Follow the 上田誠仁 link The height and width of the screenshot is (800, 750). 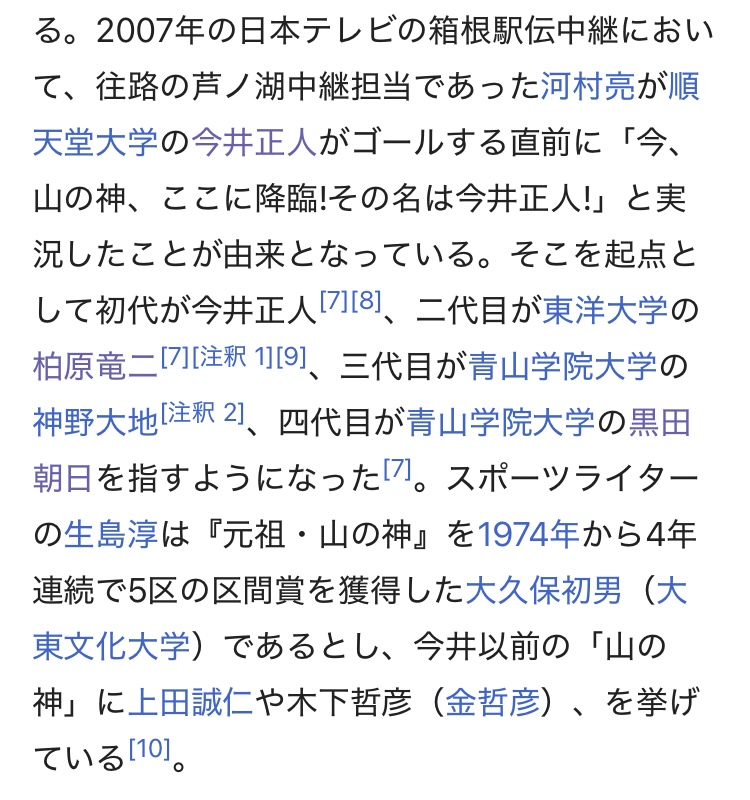[x=191, y=702]
